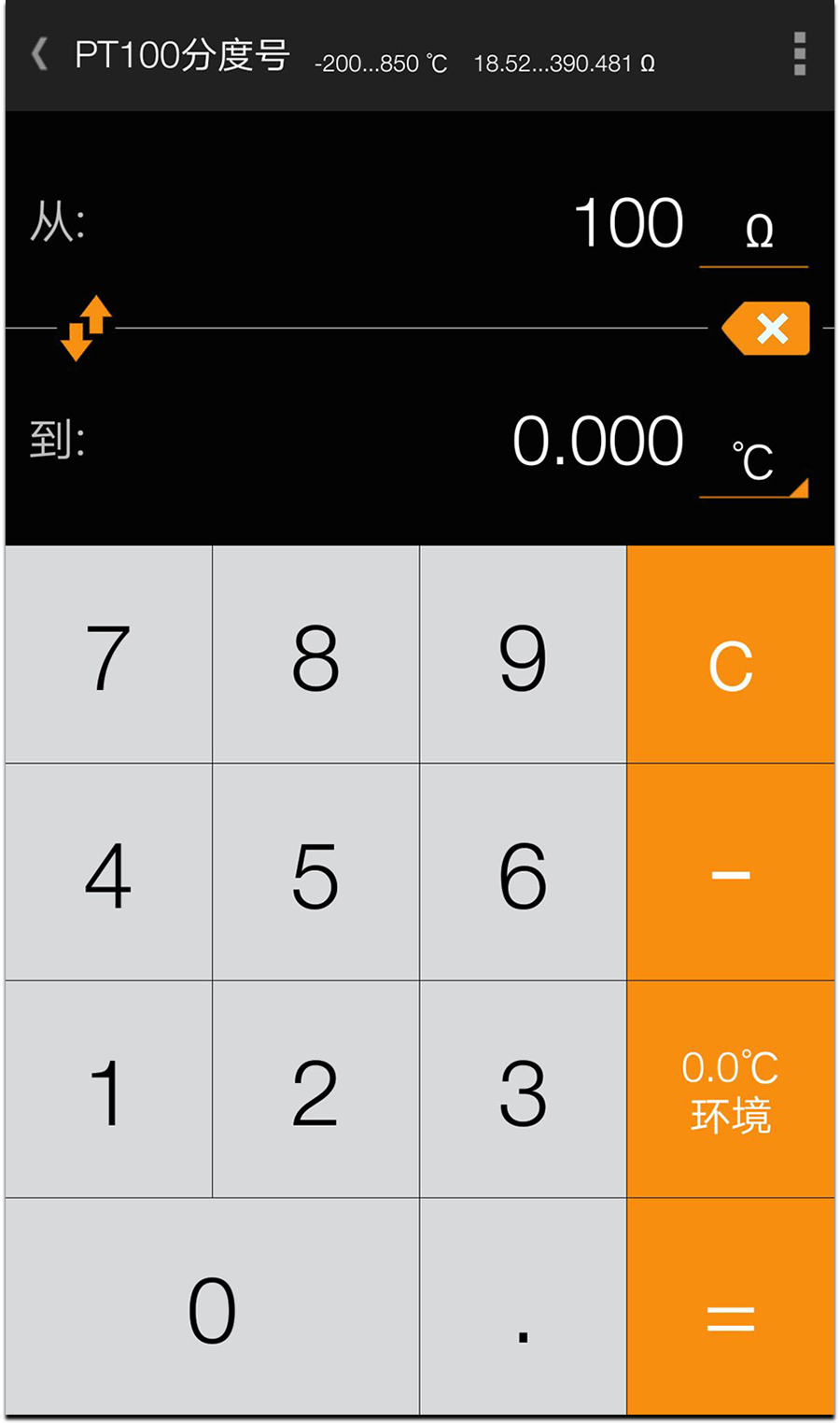The width and height of the screenshot is (840, 1423).
Task: Enter digit 9
Action: [523, 655]
